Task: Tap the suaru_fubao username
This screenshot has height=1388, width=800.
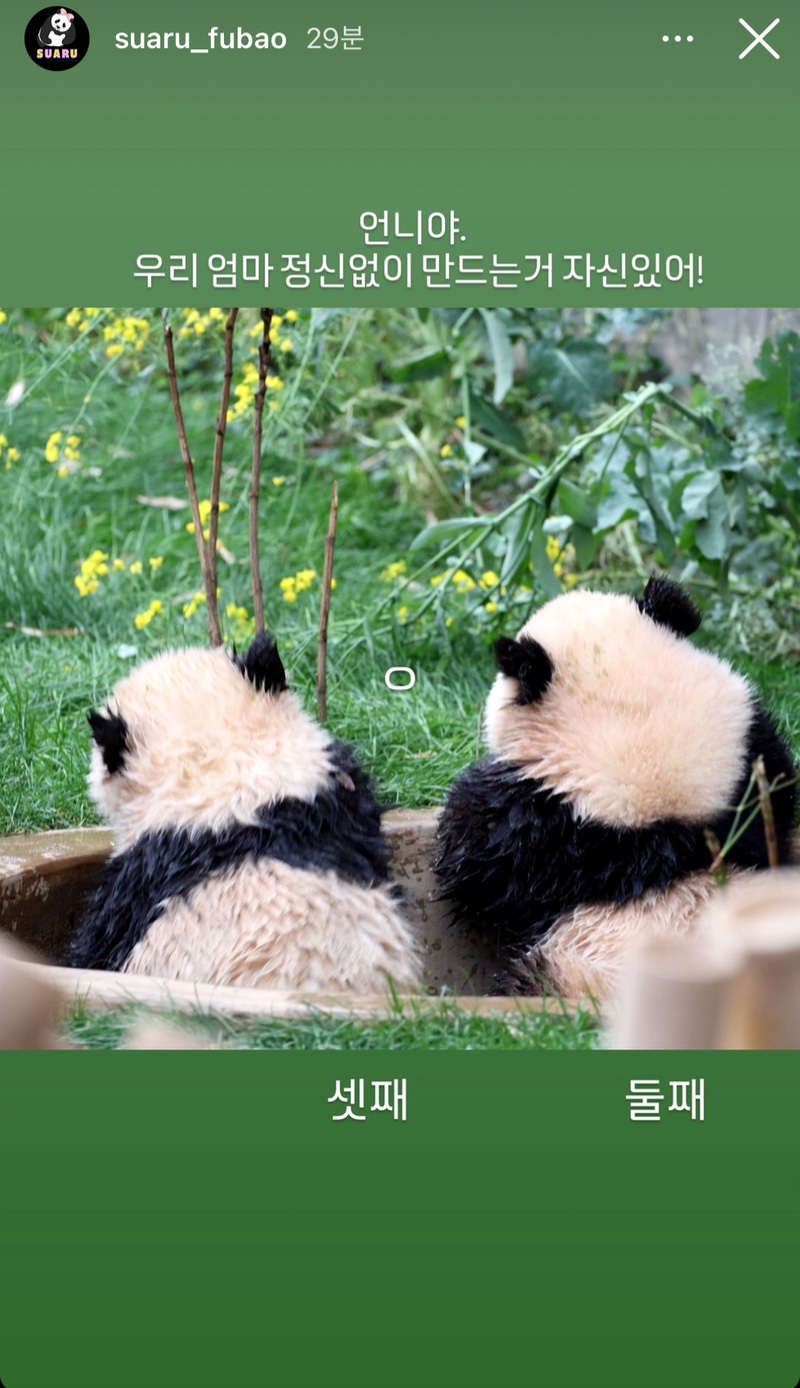Action: 200,39
